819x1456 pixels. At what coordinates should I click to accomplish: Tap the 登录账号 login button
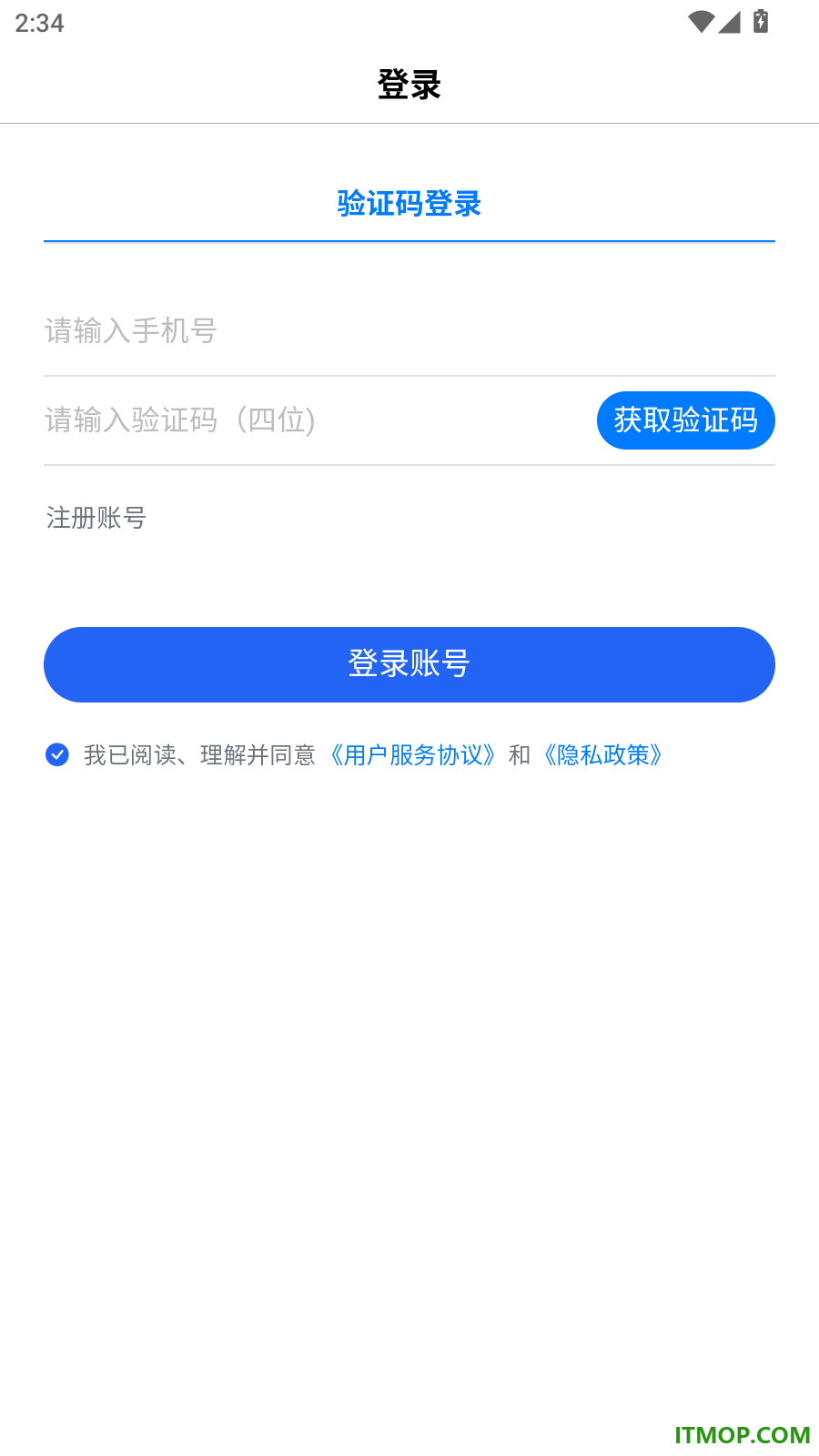409,664
